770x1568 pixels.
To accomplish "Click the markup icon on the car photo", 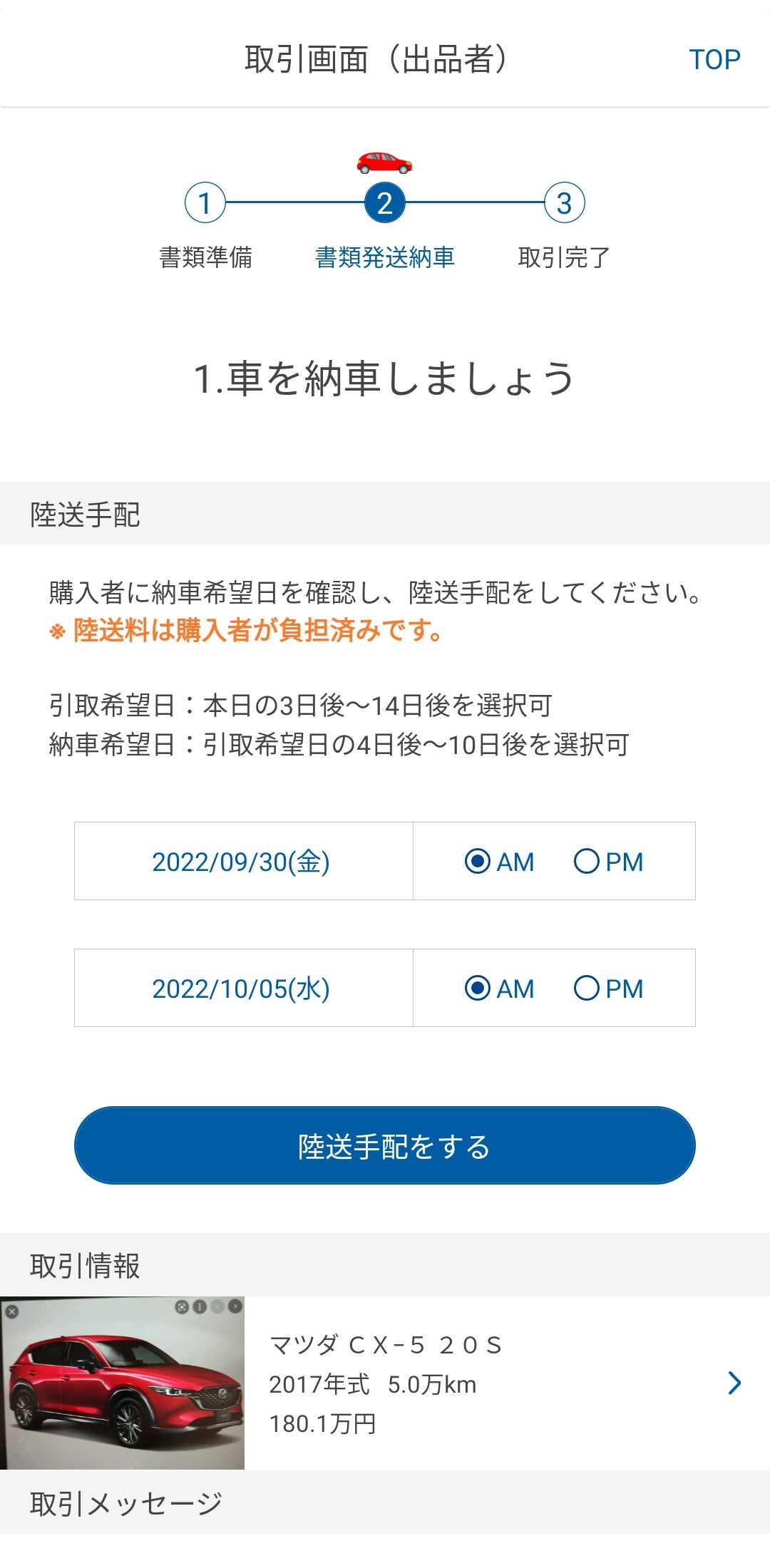I will pos(181,1307).
